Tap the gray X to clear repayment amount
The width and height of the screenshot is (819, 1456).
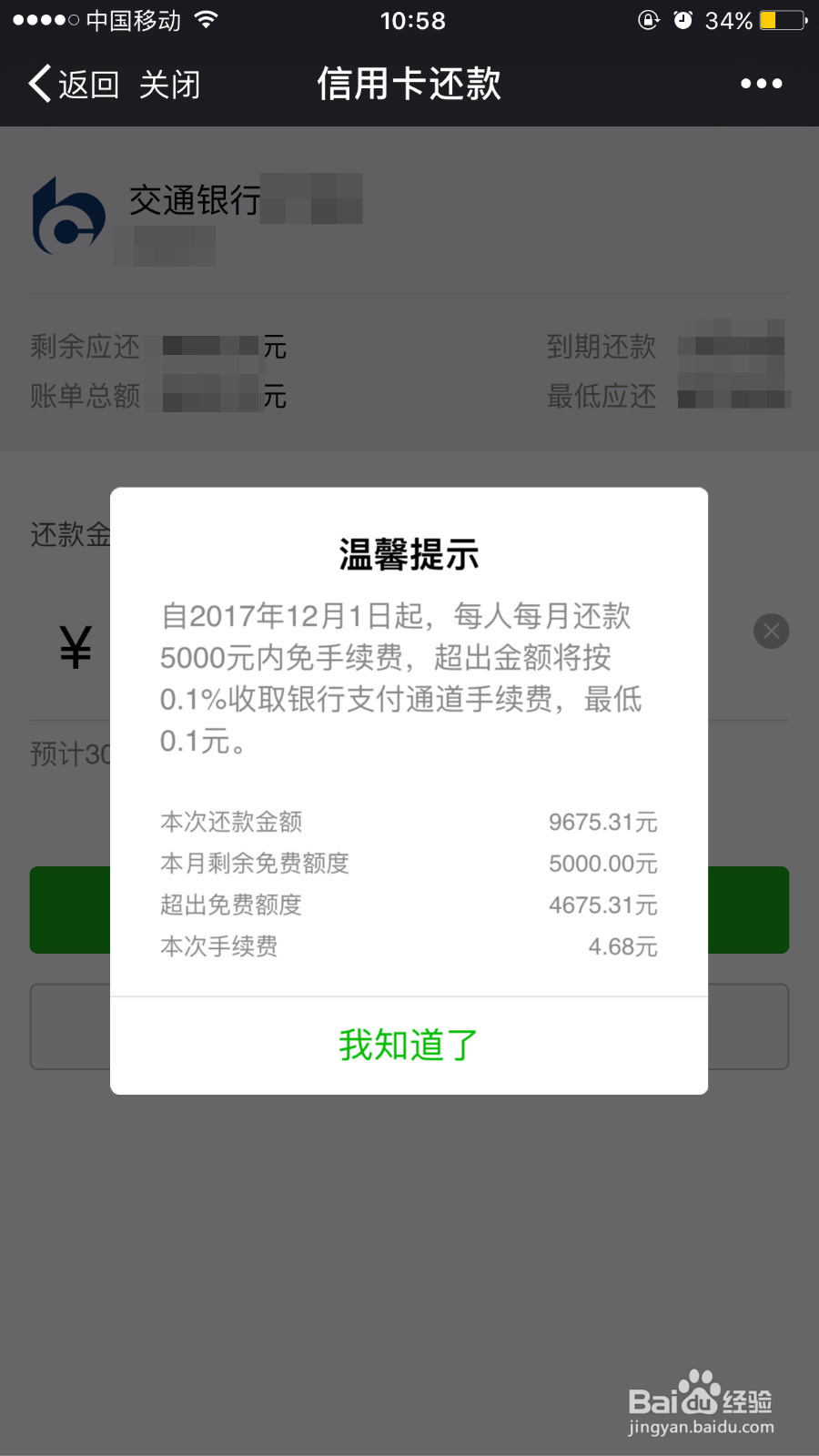[771, 631]
